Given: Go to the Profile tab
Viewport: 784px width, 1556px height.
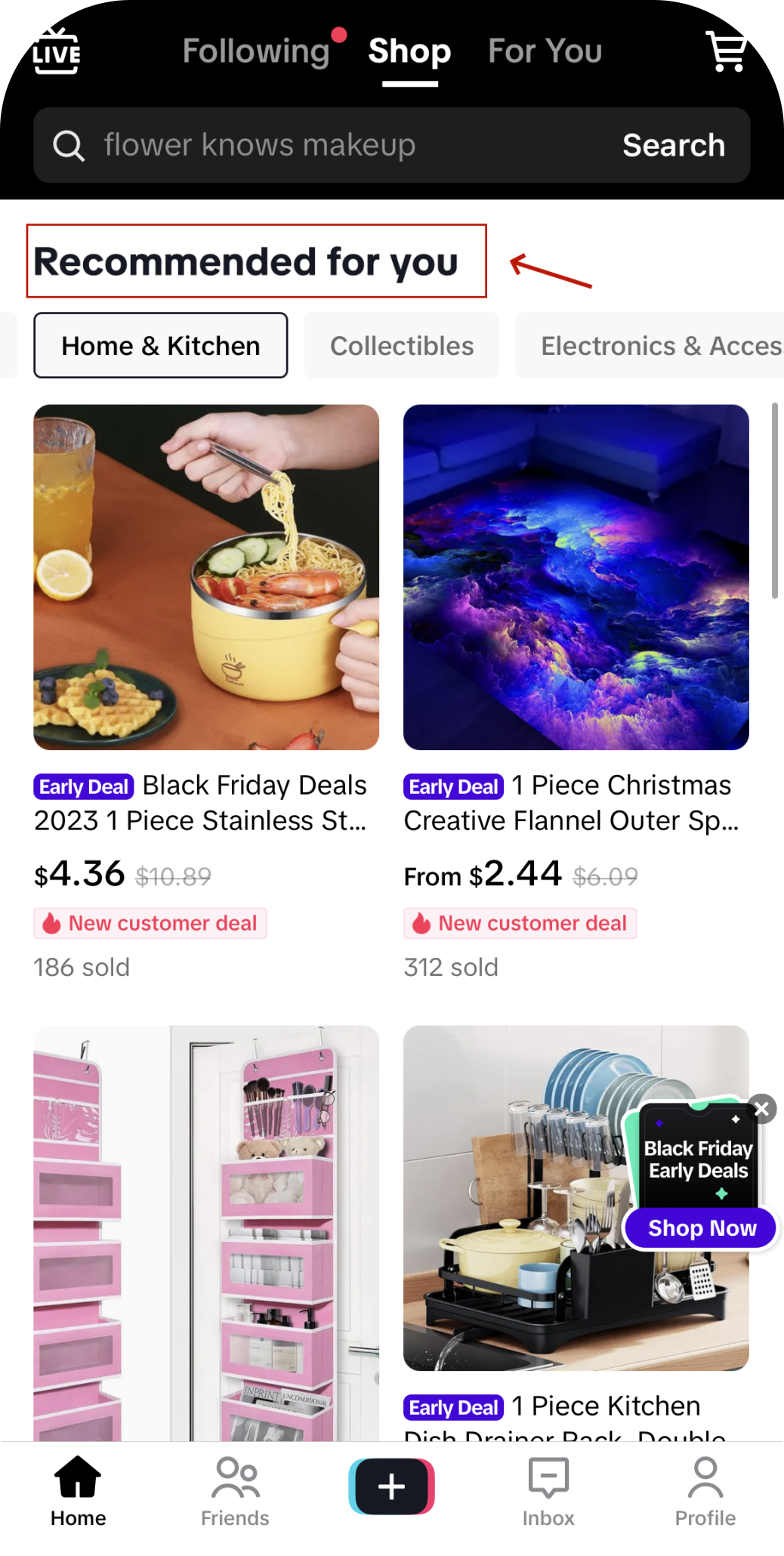Looking at the screenshot, I should pyautogui.click(x=705, y=1492).
